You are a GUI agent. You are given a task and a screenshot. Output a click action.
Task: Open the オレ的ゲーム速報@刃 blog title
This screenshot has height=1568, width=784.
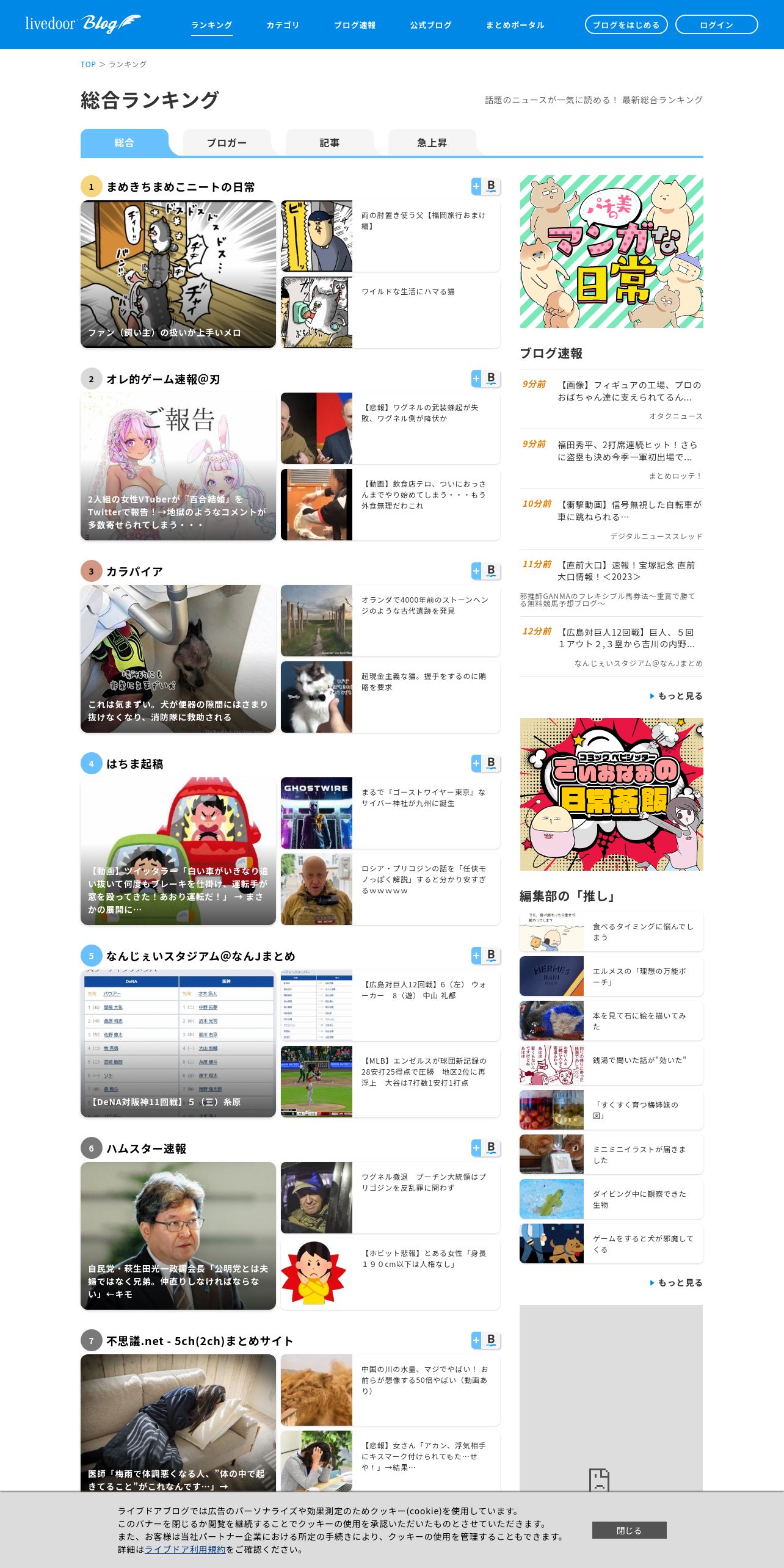click(x=163, y=379)
